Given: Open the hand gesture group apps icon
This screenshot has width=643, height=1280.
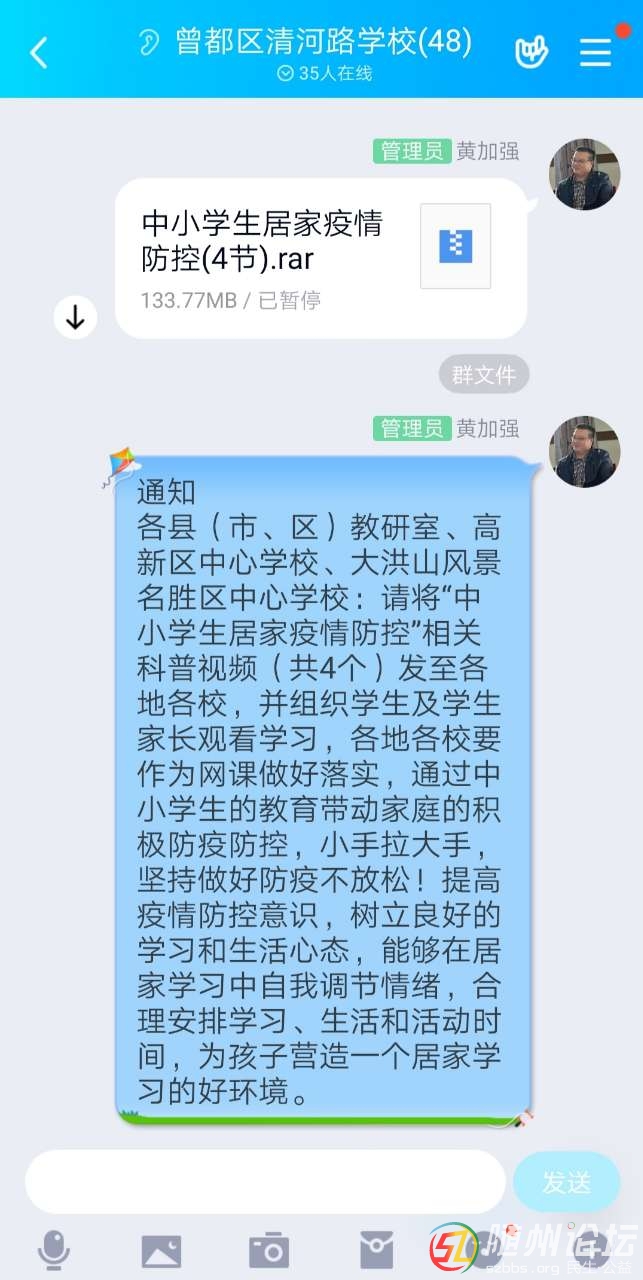Looking at the screenshot, I should (x=532, y=52).
